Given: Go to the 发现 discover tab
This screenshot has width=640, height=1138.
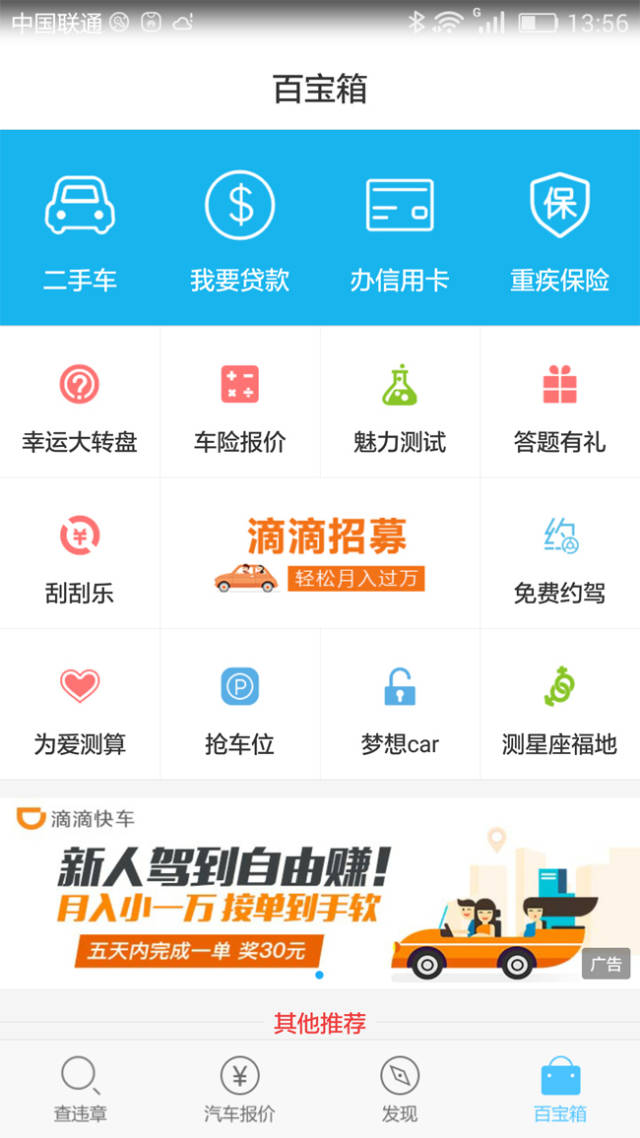Looking at the screenshot, I should coord(400,1090).
